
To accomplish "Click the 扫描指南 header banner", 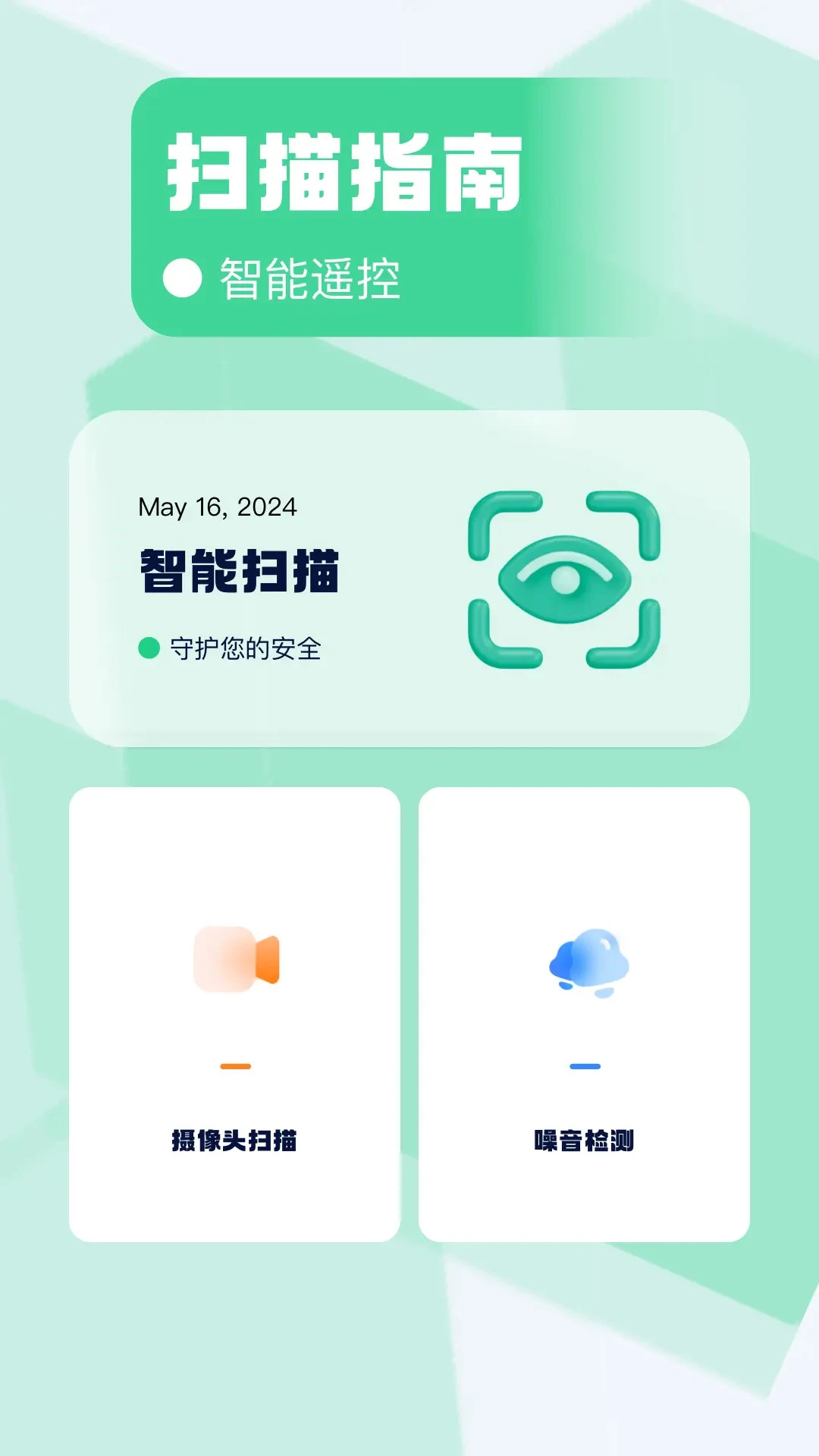I will click(345, 171).
